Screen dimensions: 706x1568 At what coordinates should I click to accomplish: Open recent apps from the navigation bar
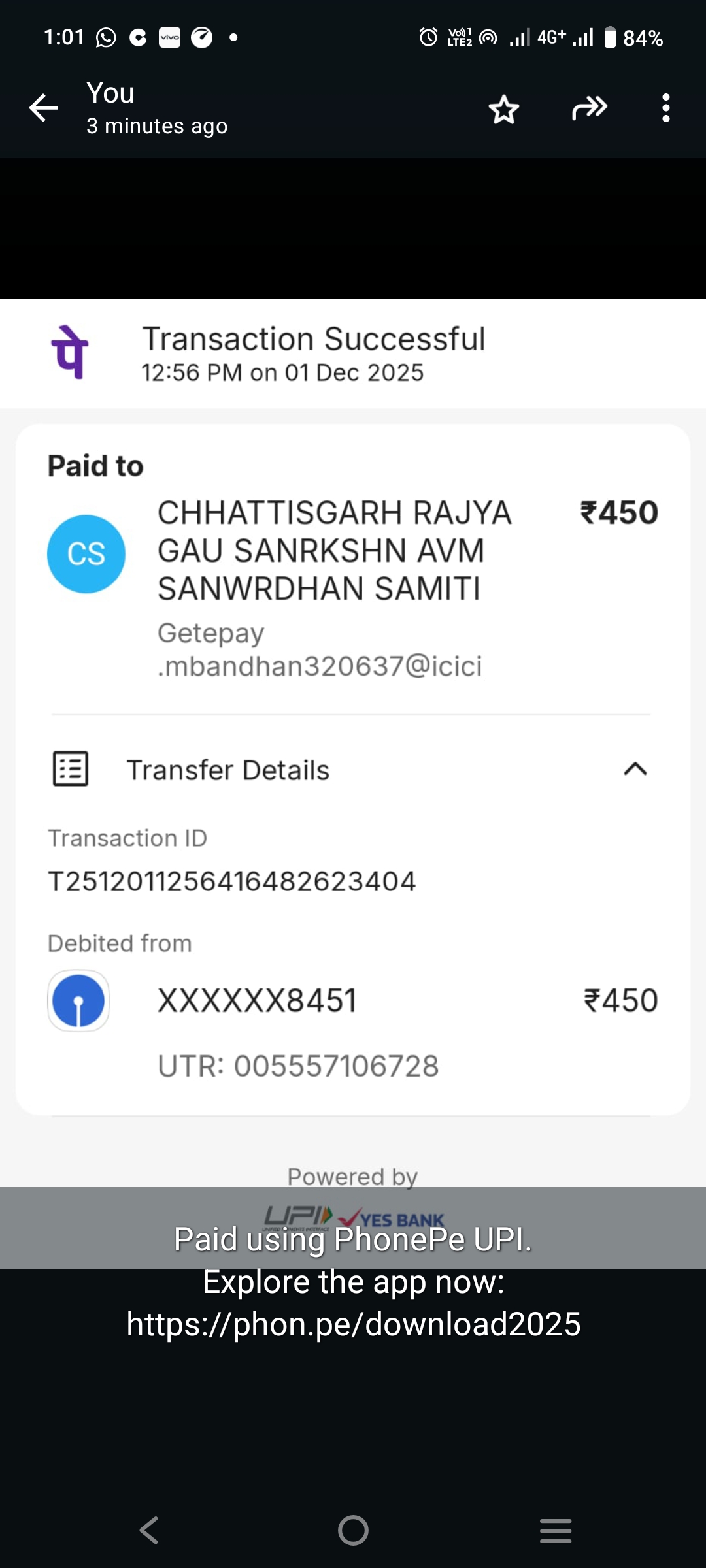click(x=556, y=1530)
